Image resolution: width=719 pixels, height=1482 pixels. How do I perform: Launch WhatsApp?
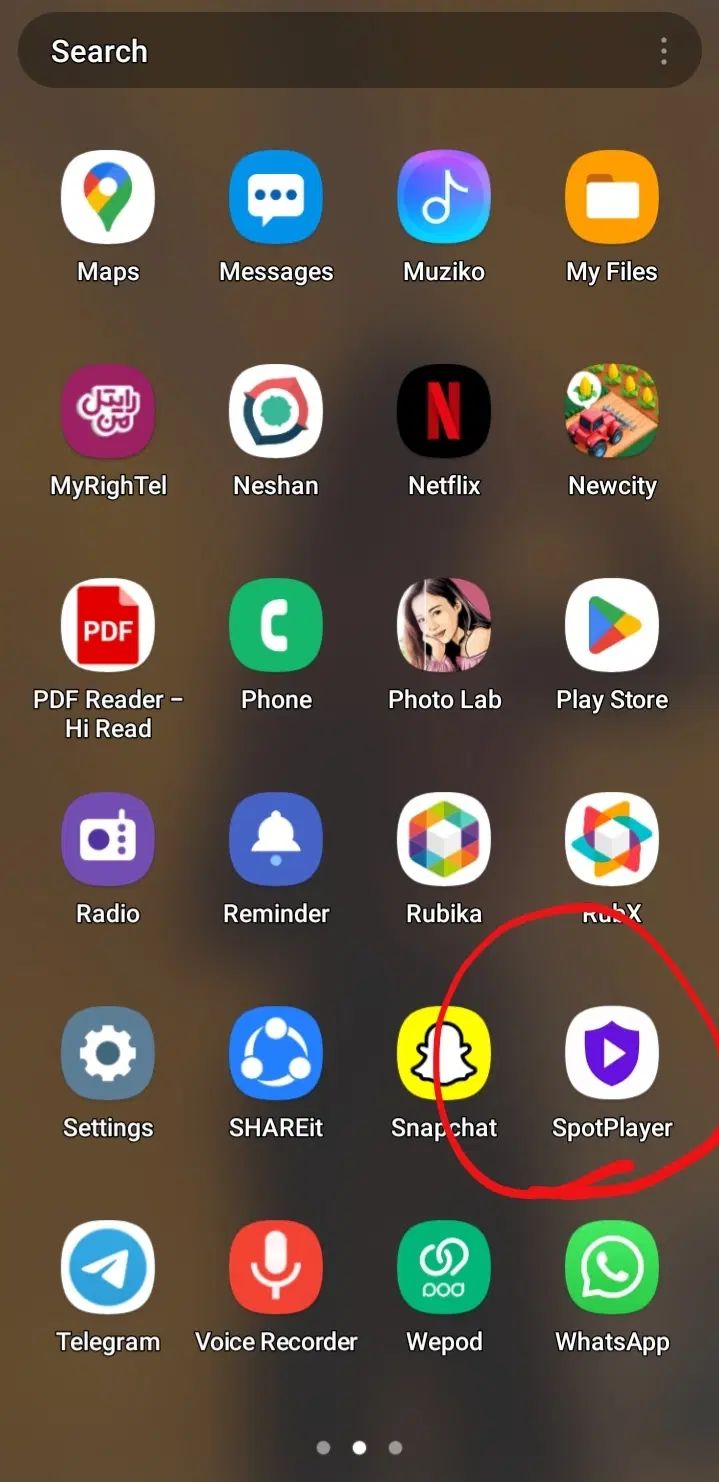[612, 1268]
